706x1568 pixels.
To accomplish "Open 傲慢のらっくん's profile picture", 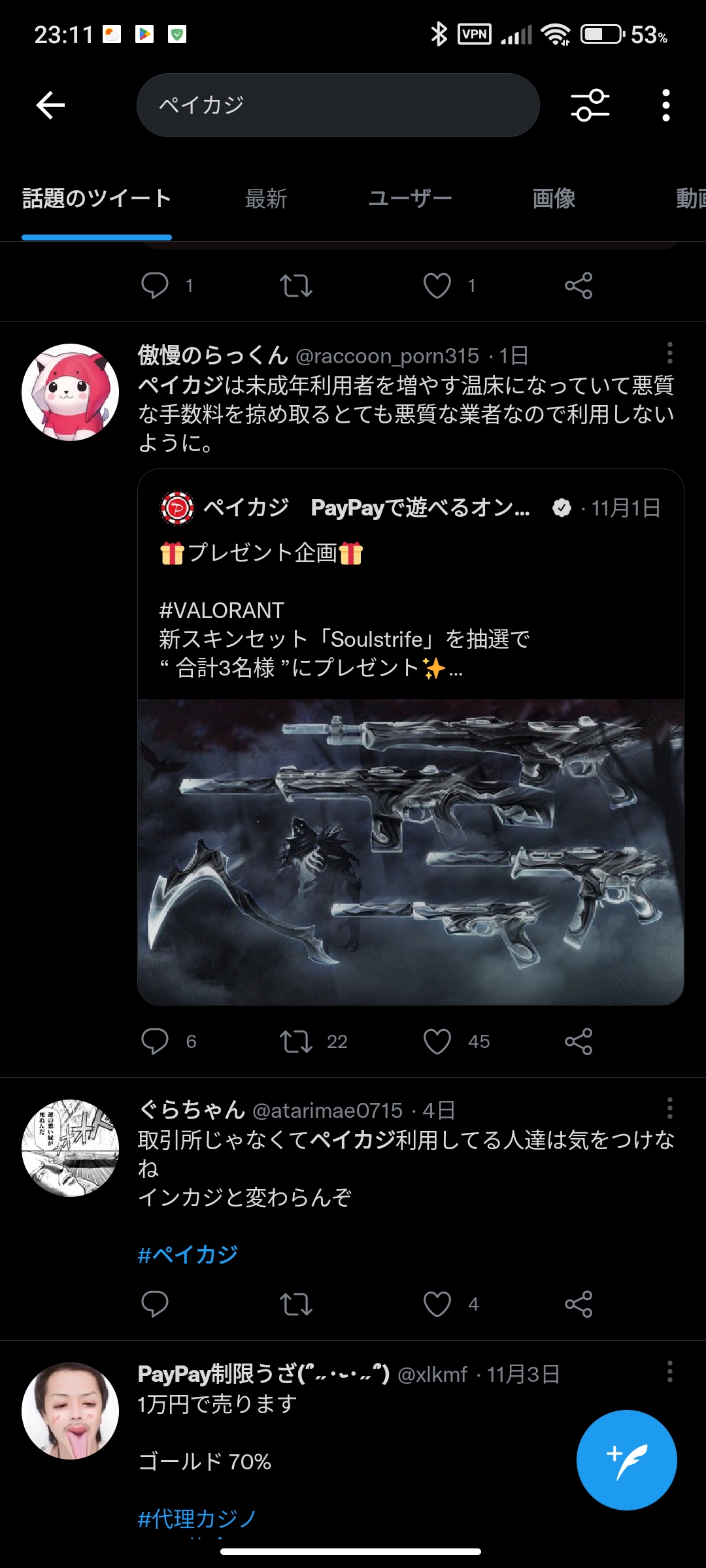I will (x=71, y=392).
